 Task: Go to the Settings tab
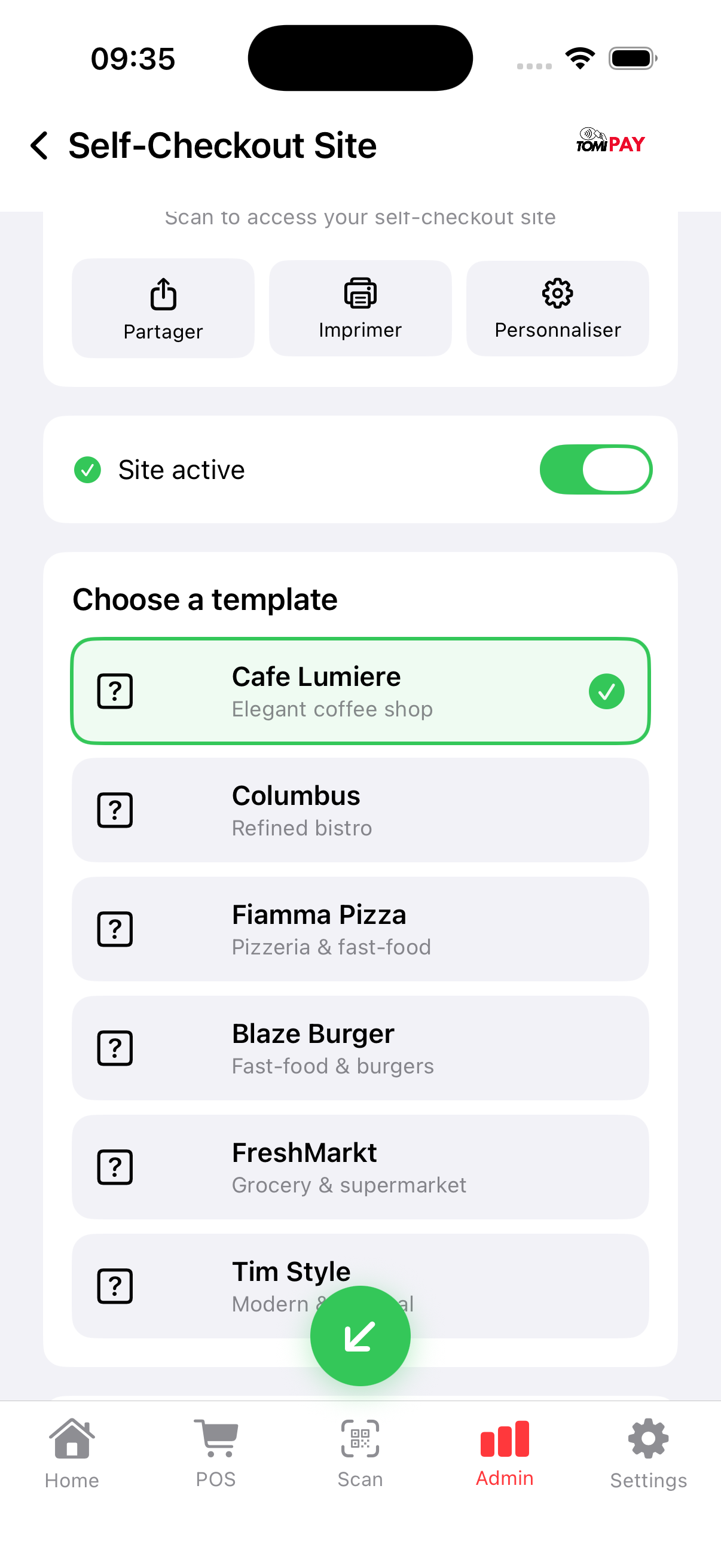point(649,1454)
